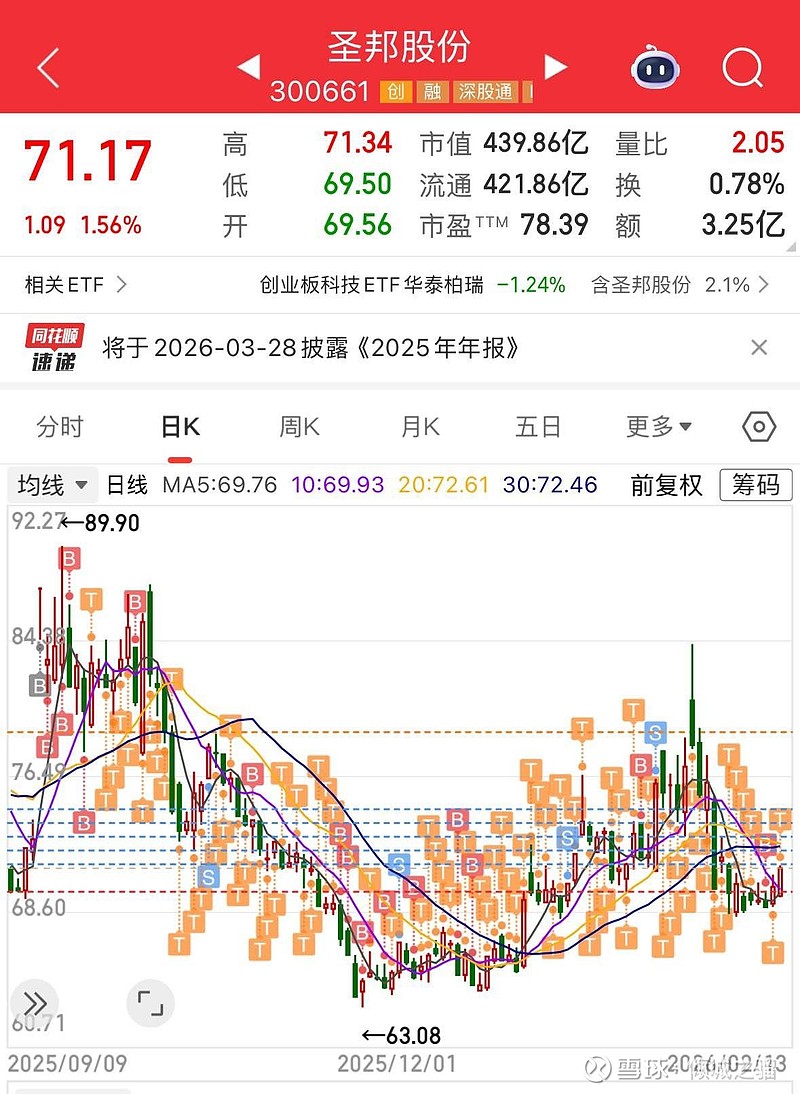Screen dimensions: 800x1094
Task: Switch to the previous stock with left triangle
Action: coord(248,67)
